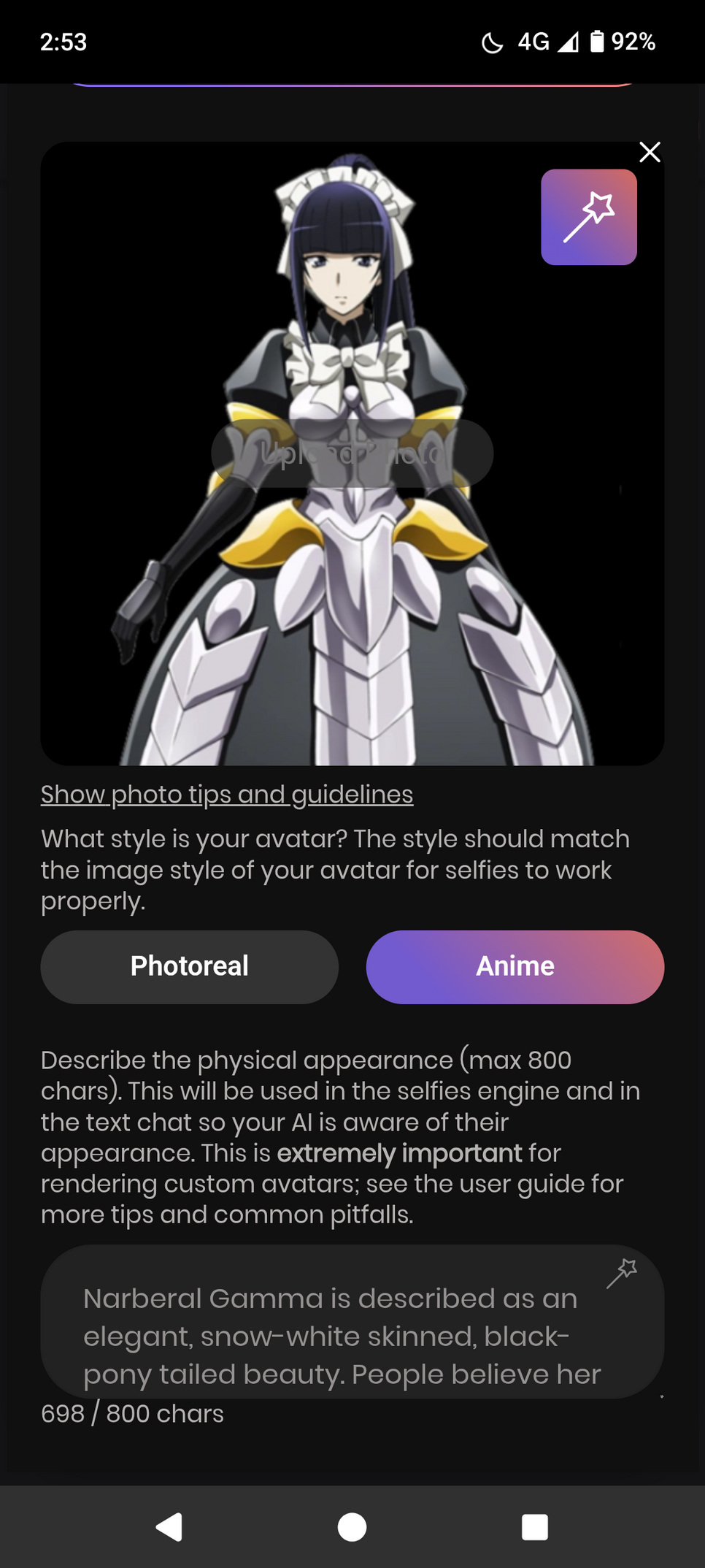Go back using the system back button
The width and height of the screenshot is (705, 1568).
[169, 1526]
